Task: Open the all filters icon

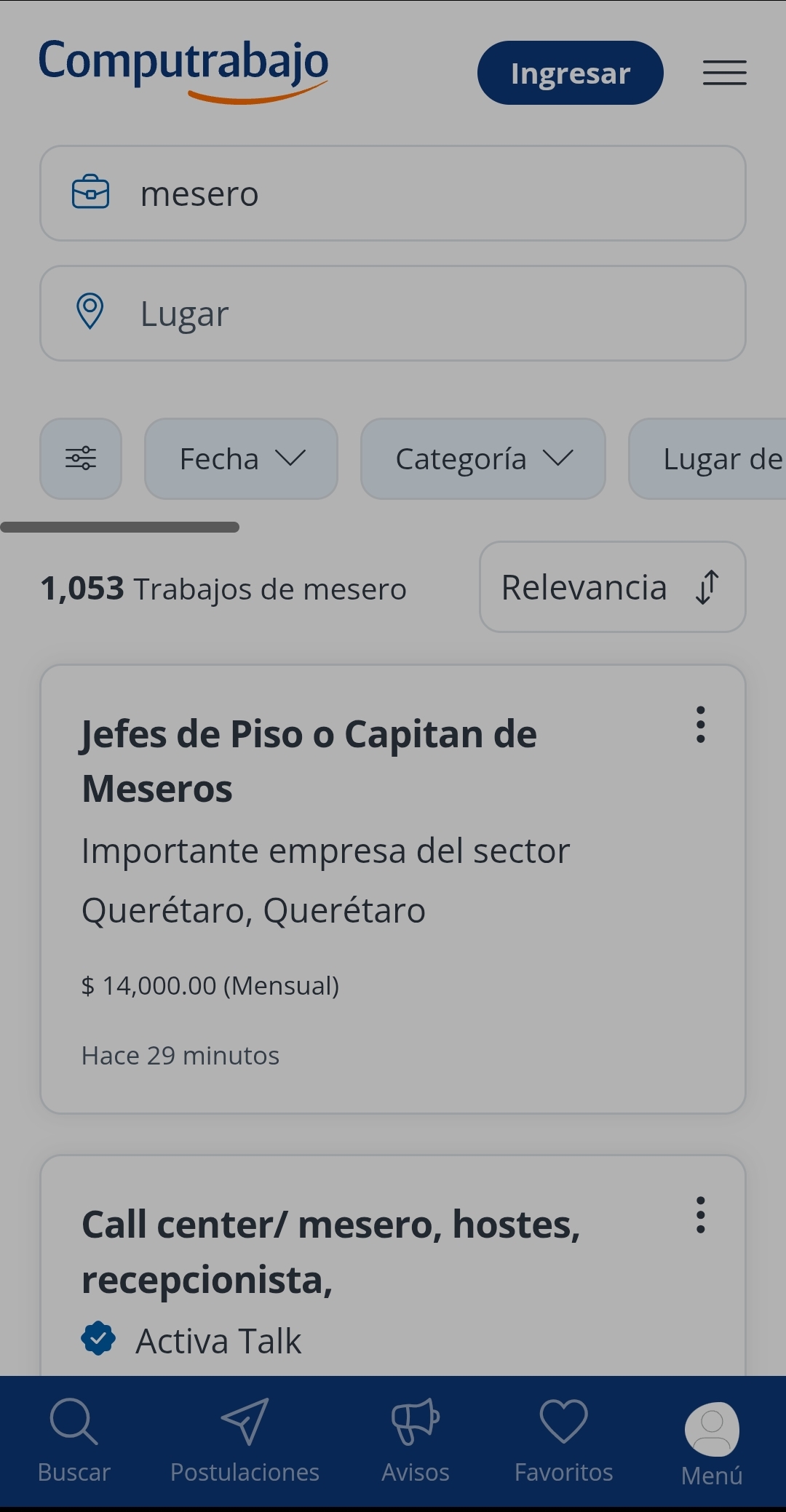Action: [81, 458]
